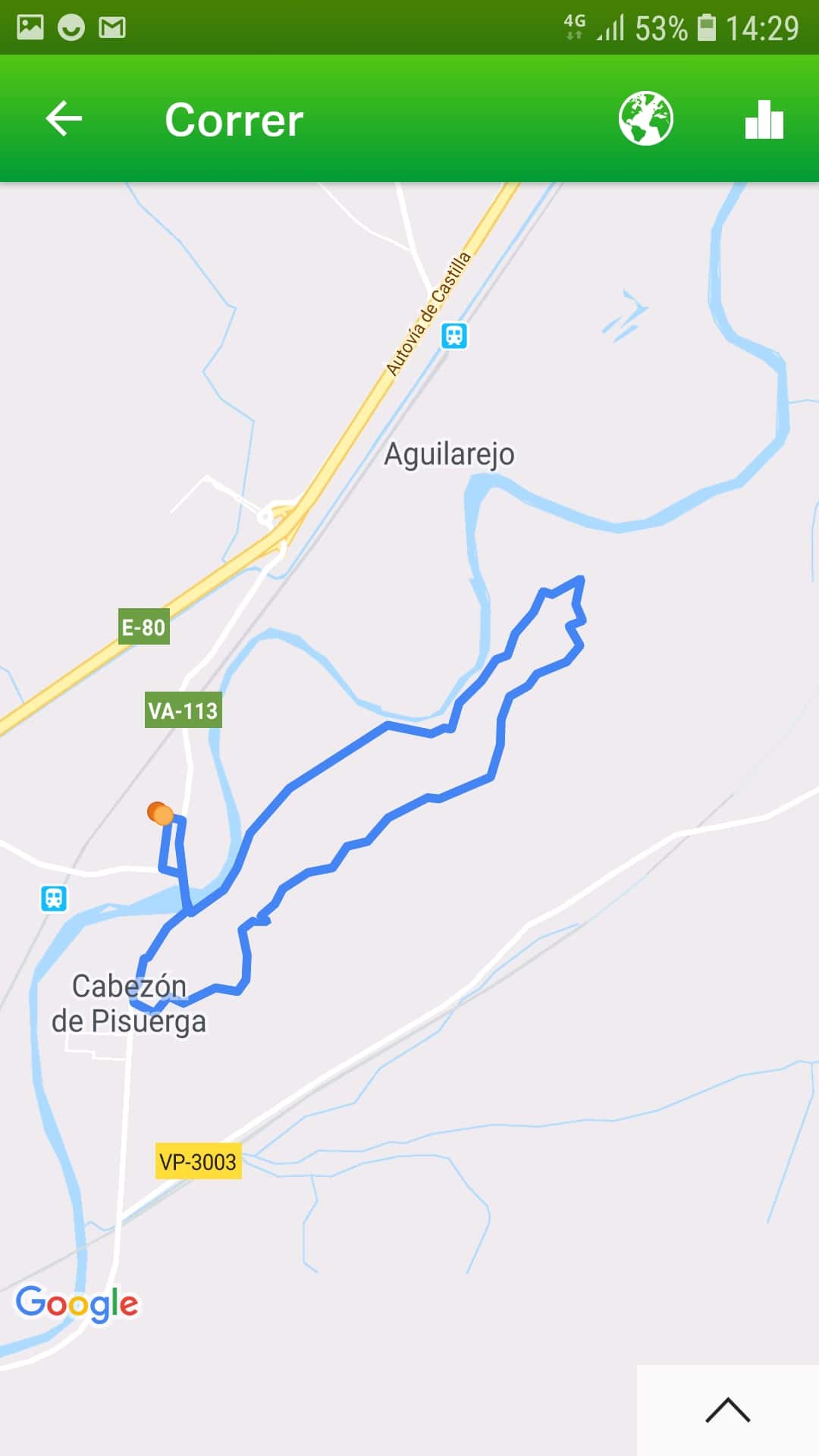The image size is (819, 1456).
Task: Open the globe map type icon
Action: pyautogui.click(x=645, y=119)
